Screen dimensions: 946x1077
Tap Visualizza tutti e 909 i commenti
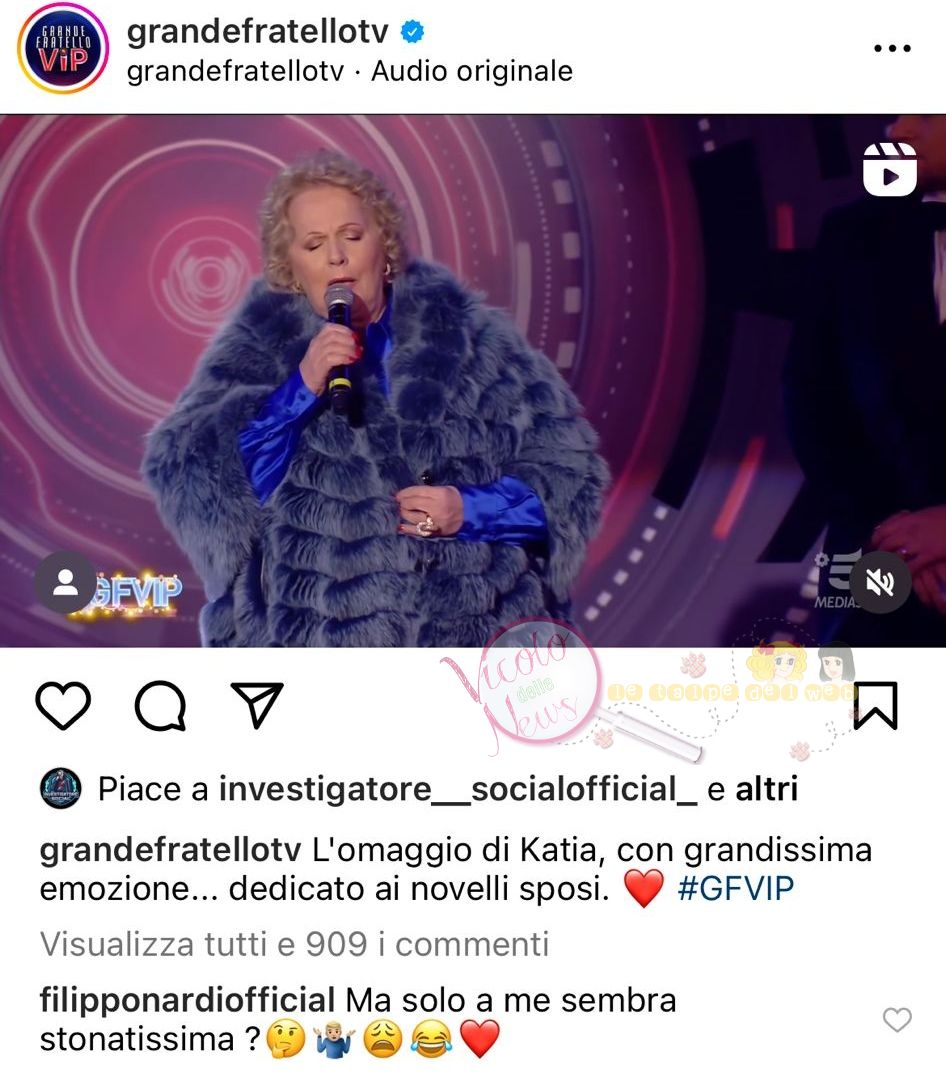tap(294, 943)
